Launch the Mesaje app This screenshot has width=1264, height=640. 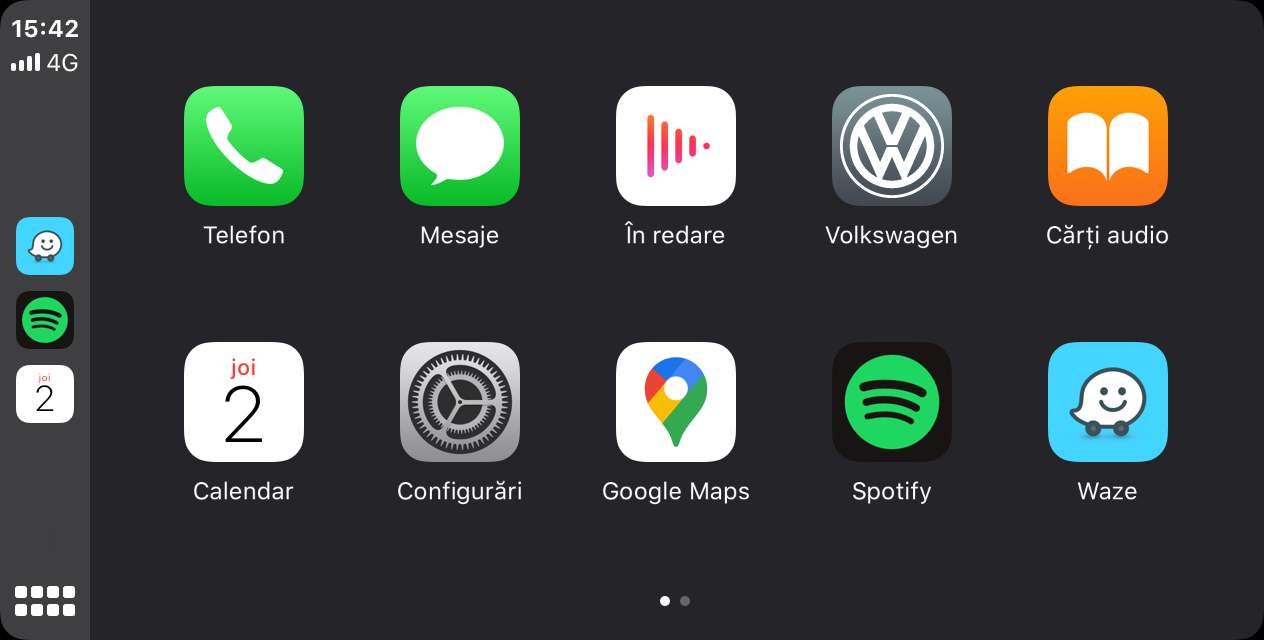[x=460, y=146]
